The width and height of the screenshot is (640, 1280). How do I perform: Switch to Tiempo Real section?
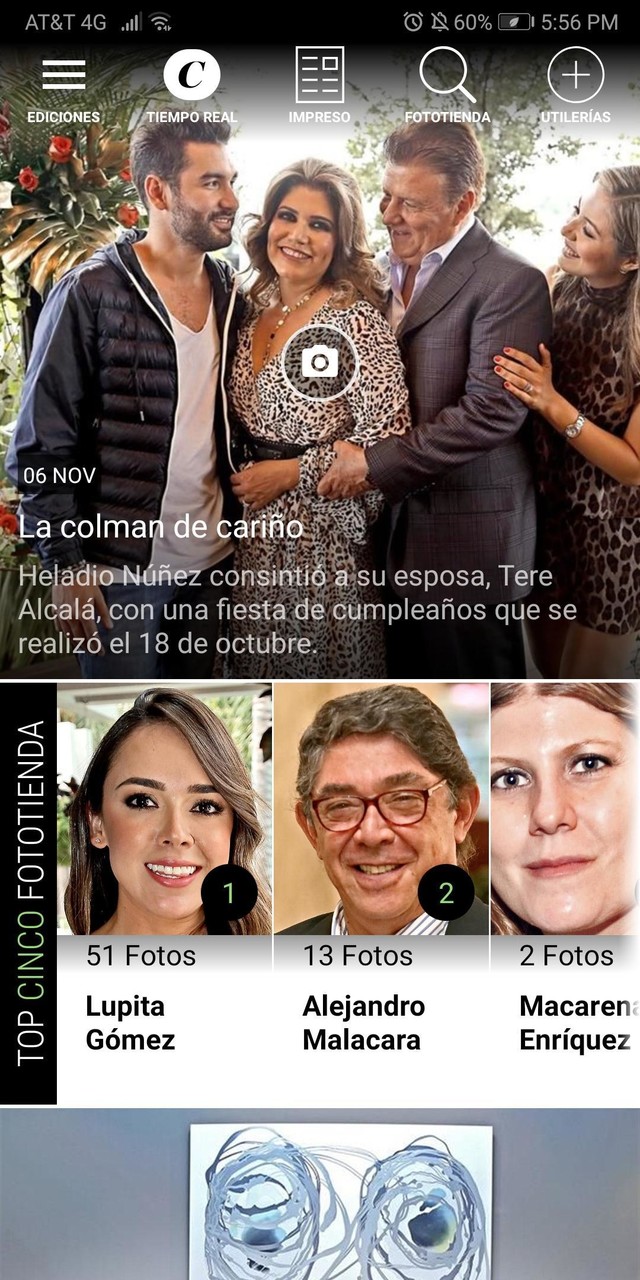tap(191, 86)
